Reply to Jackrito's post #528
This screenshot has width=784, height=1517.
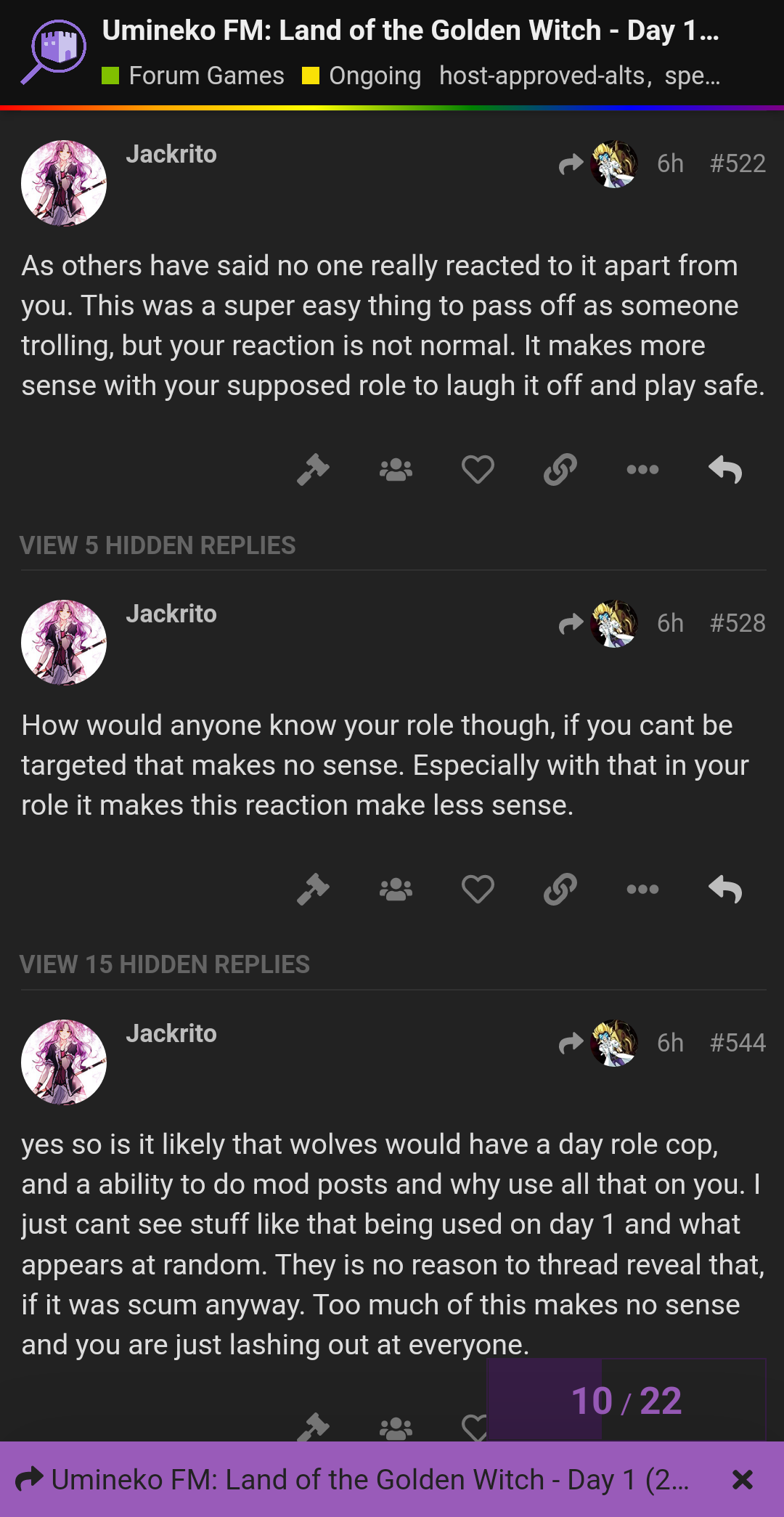pos(725,889)
